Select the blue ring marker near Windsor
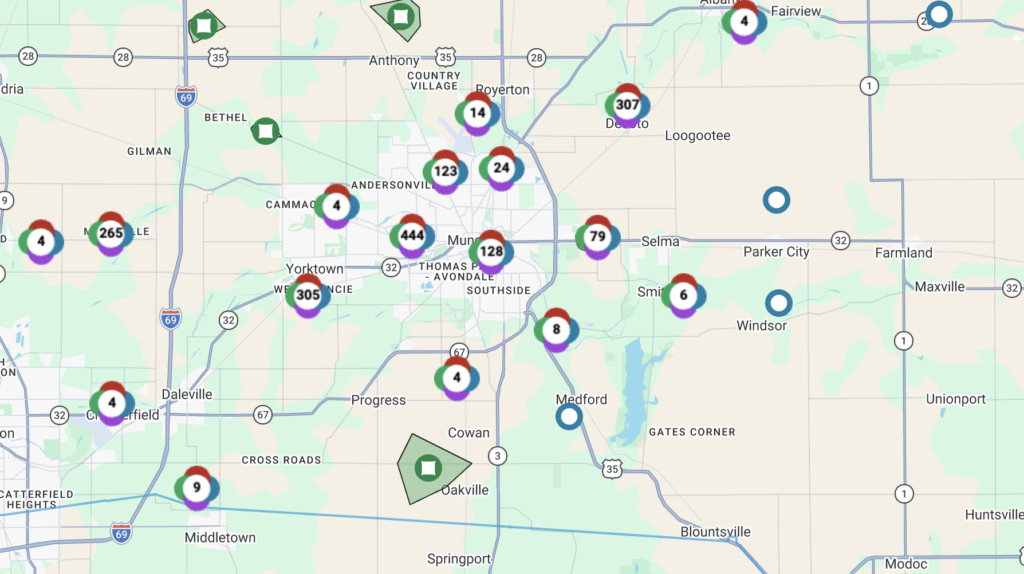 pyautogui.click(x=778, y=302)
